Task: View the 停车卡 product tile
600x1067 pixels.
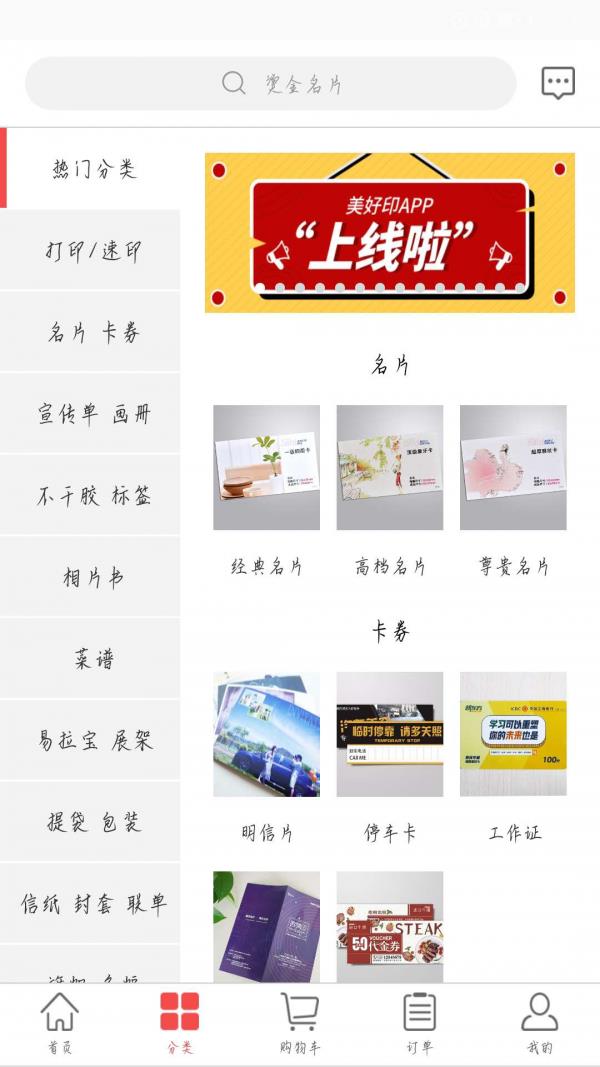Action: [x=390, y=734]
